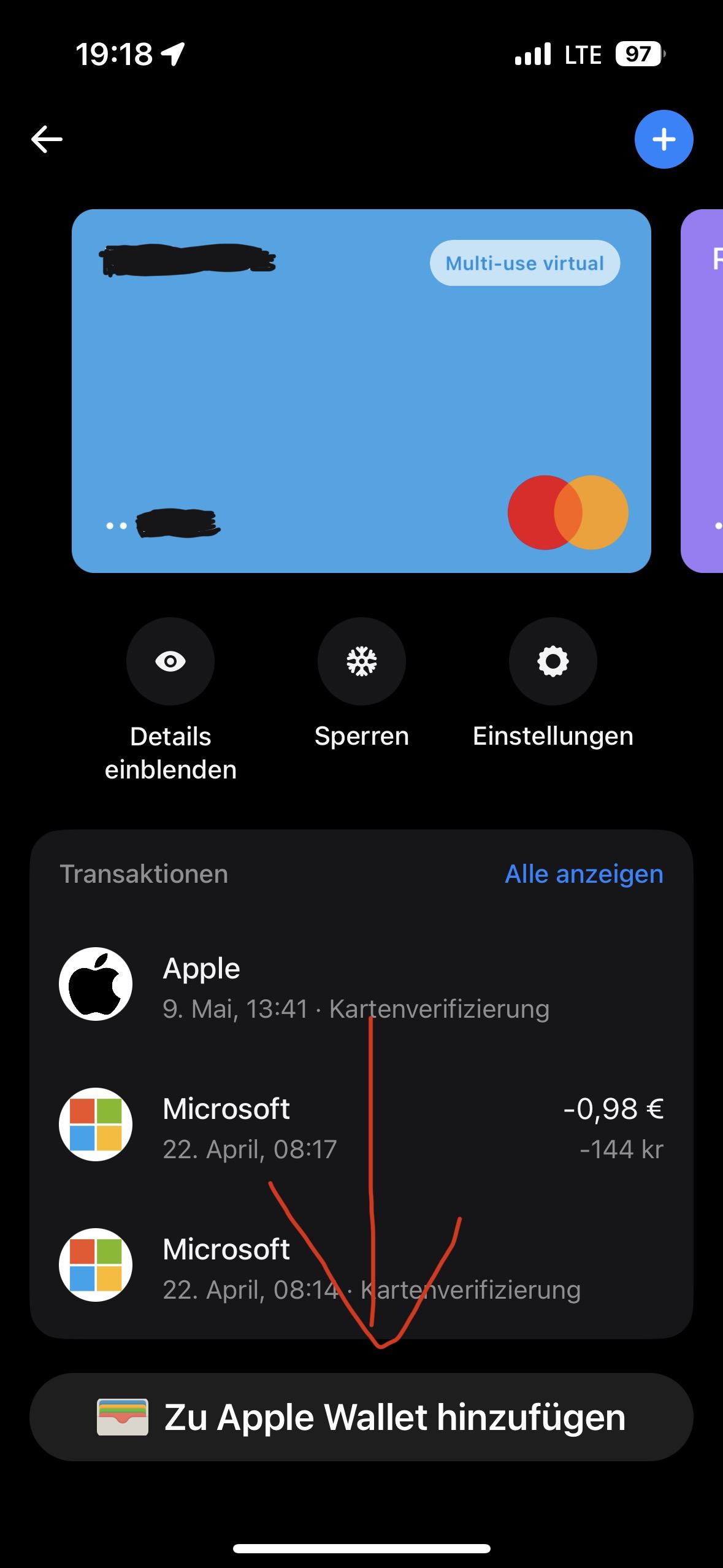
Task: Open the Apple transaction from 9. Mai
Action: click(361, 984)
